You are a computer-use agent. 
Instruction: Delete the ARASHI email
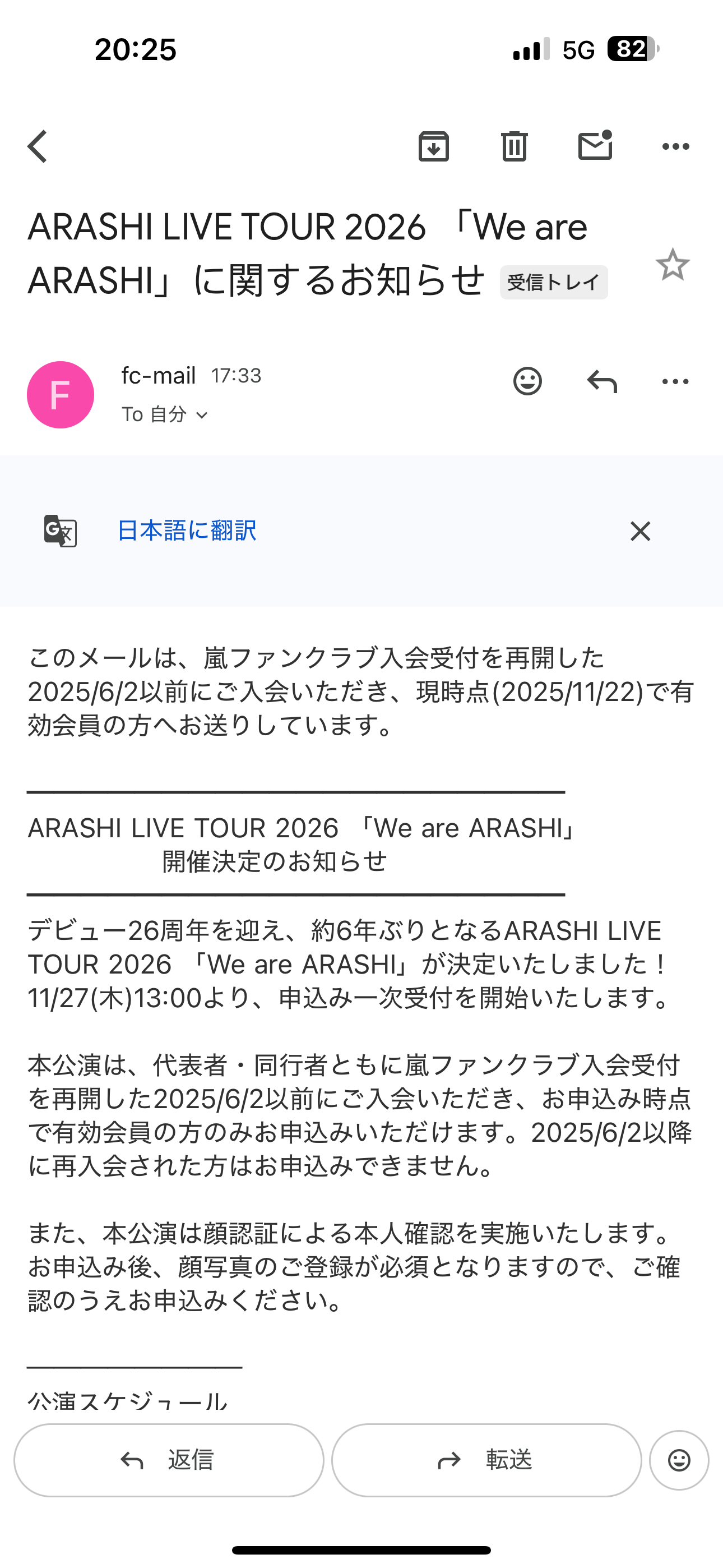pos(515,145)
